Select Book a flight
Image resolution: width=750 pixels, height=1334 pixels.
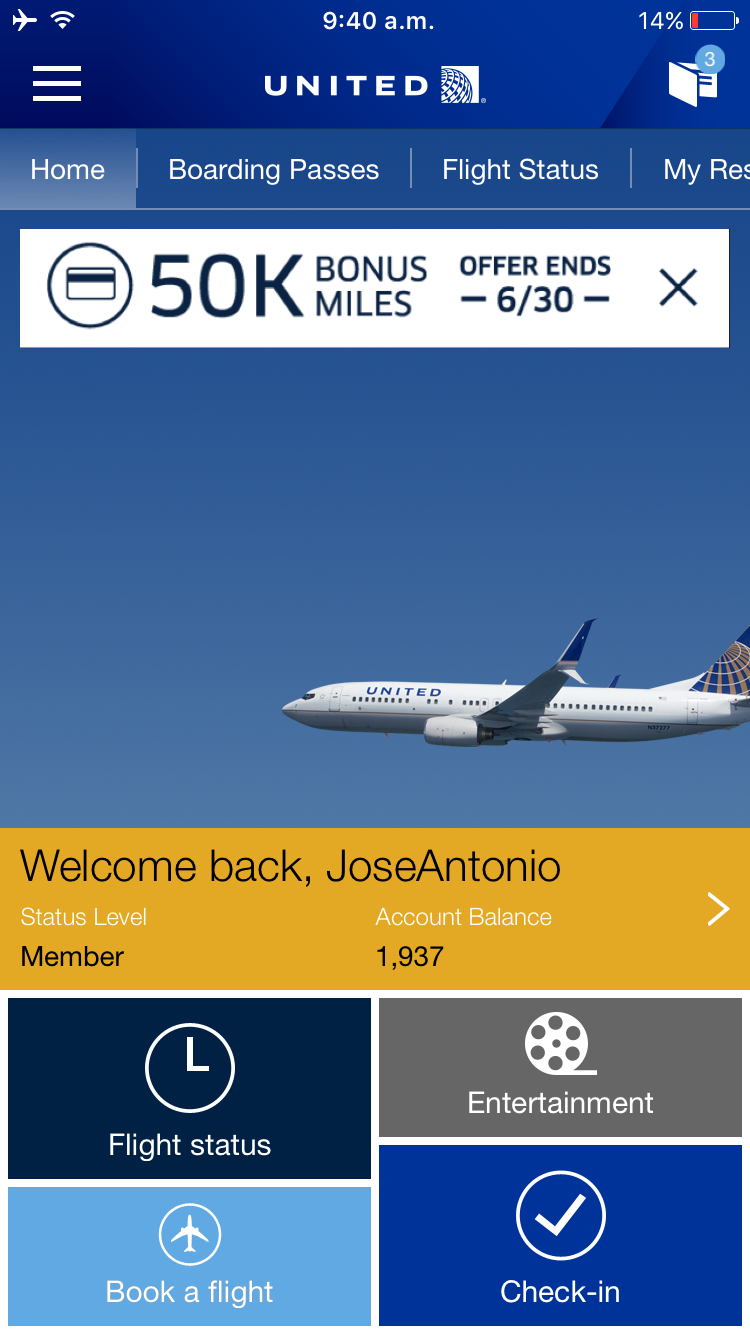click(190, 1256)
